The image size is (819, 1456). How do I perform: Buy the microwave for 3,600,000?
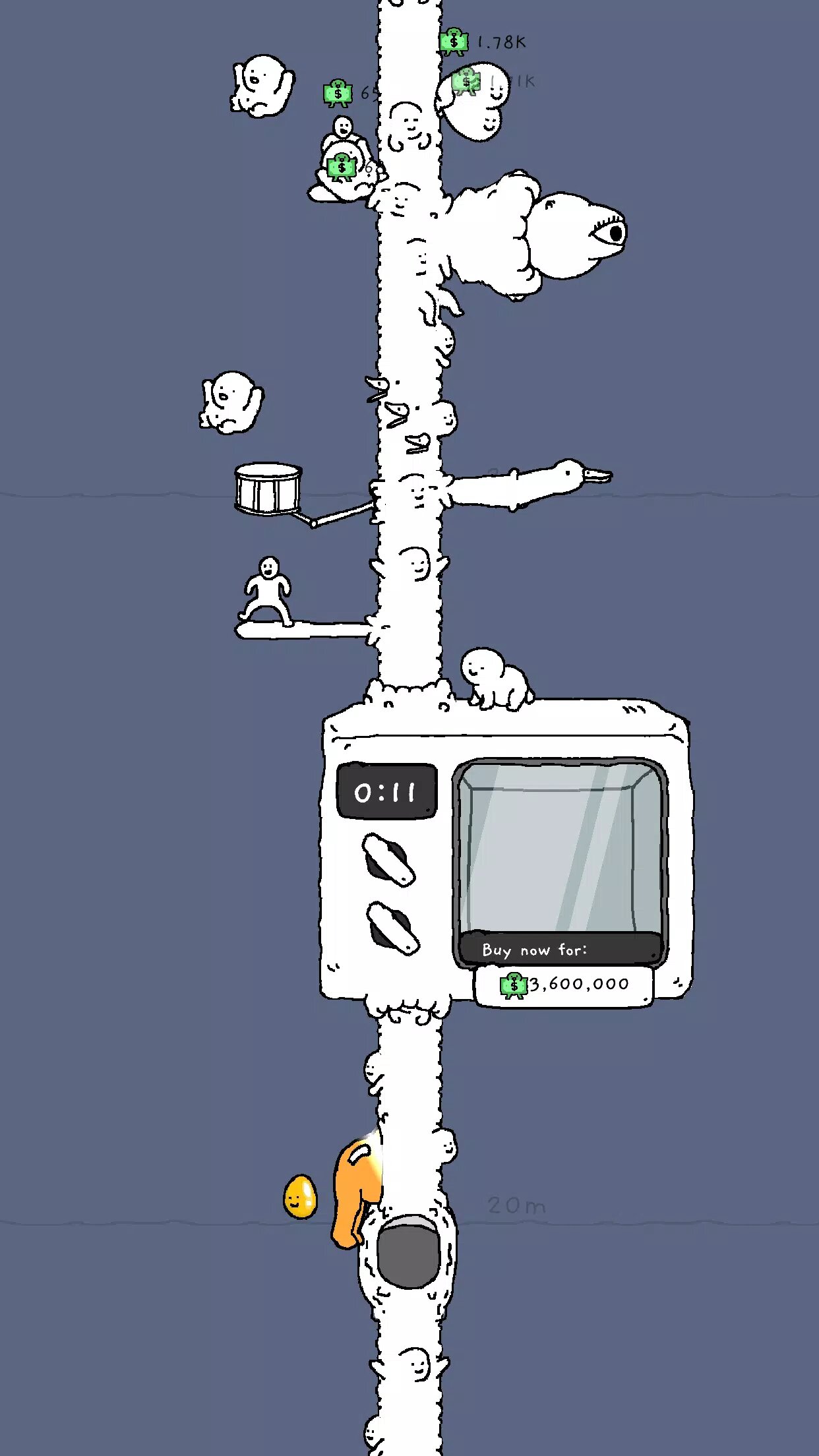click(564, 985)
